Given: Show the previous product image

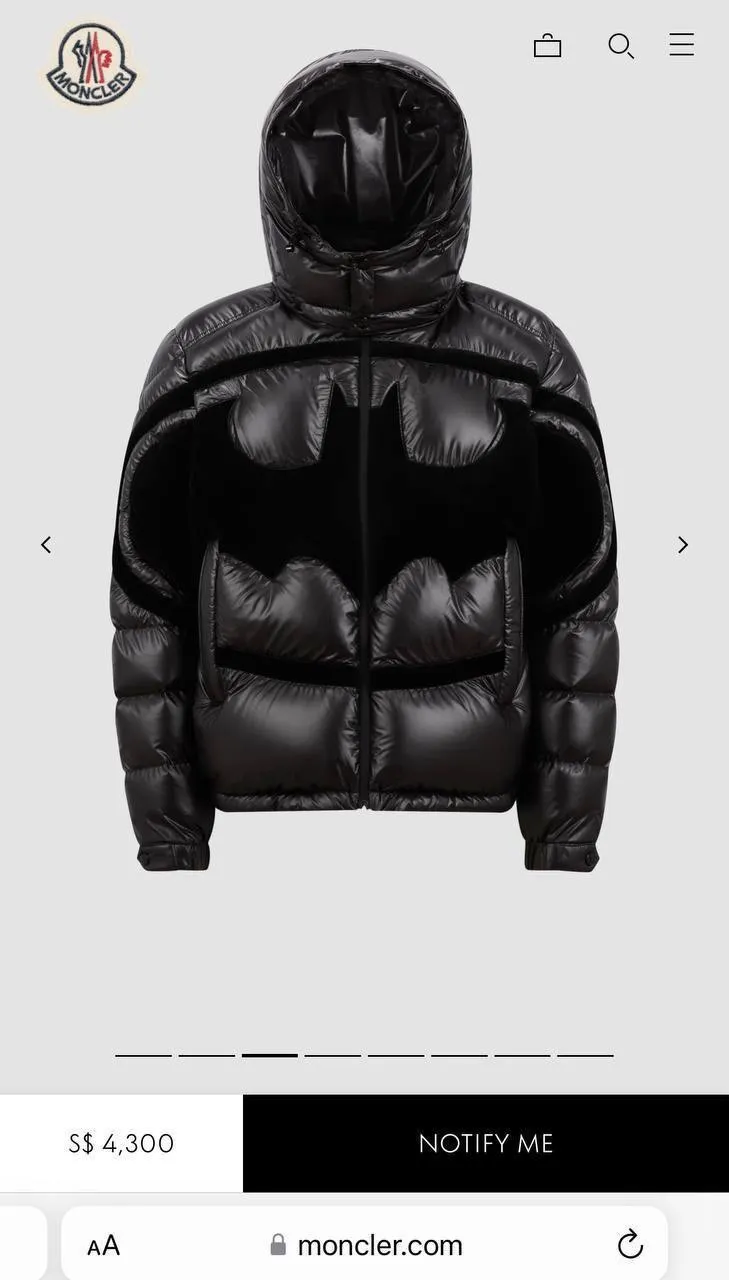Looking at the screenshot, I should (46, 545).
